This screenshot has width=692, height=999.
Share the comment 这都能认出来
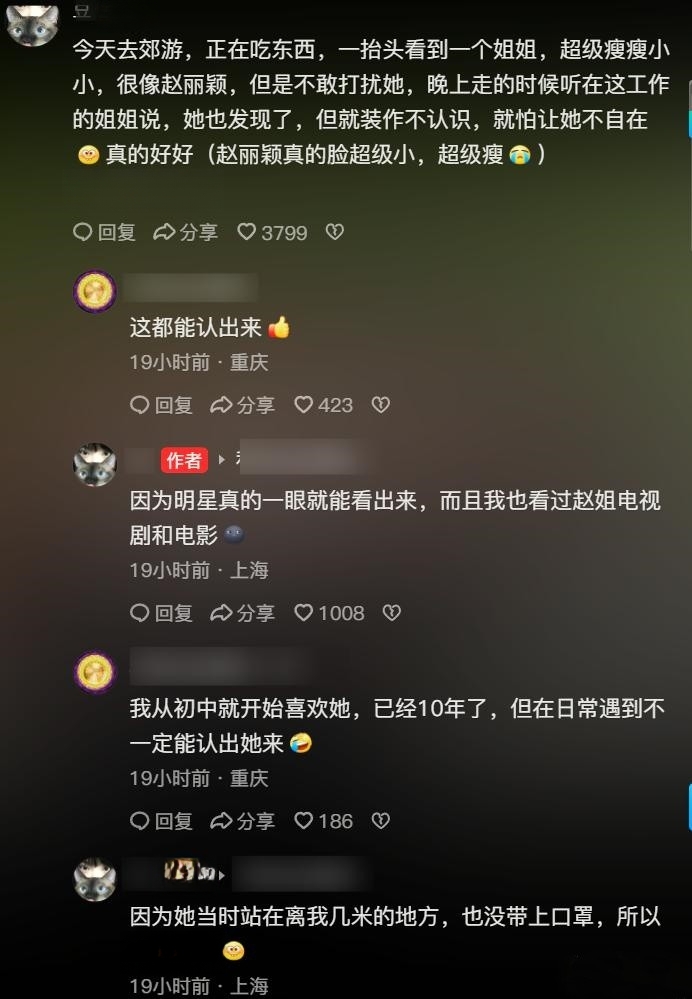tap(242, 405)
